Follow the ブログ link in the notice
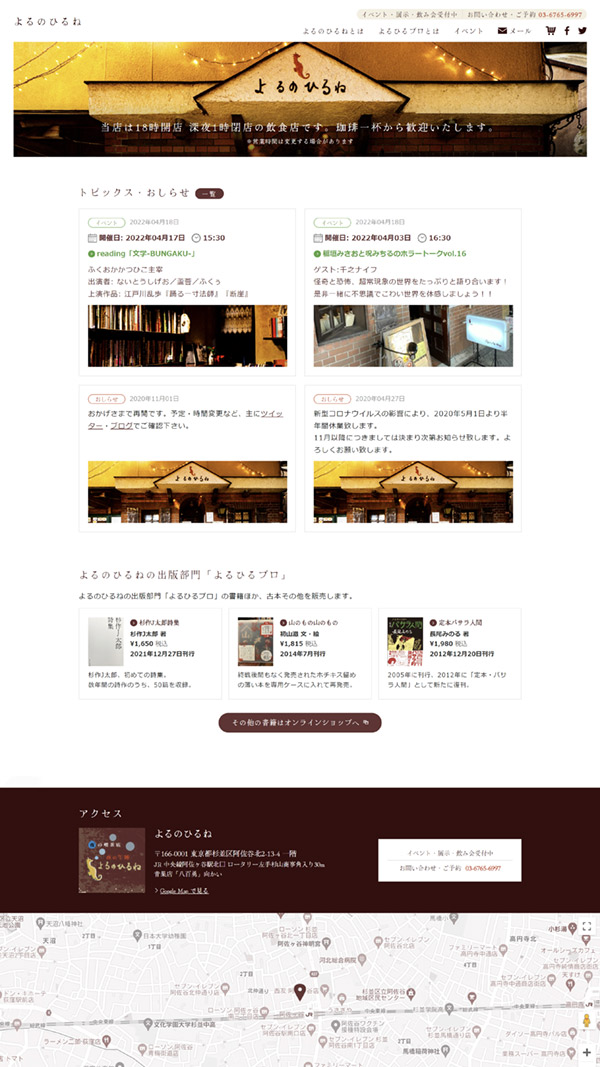 (120, 425)
